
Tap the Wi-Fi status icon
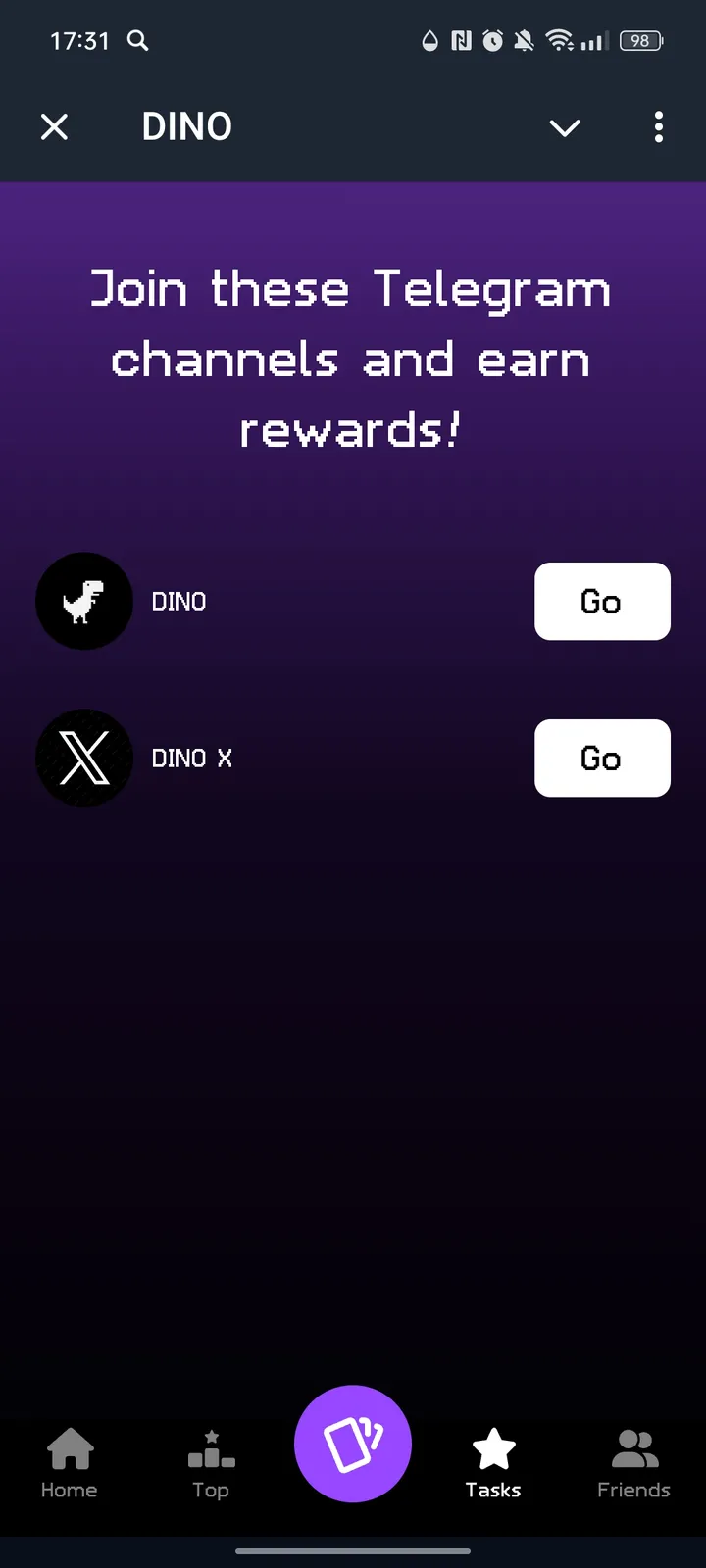tap(561, 41)
